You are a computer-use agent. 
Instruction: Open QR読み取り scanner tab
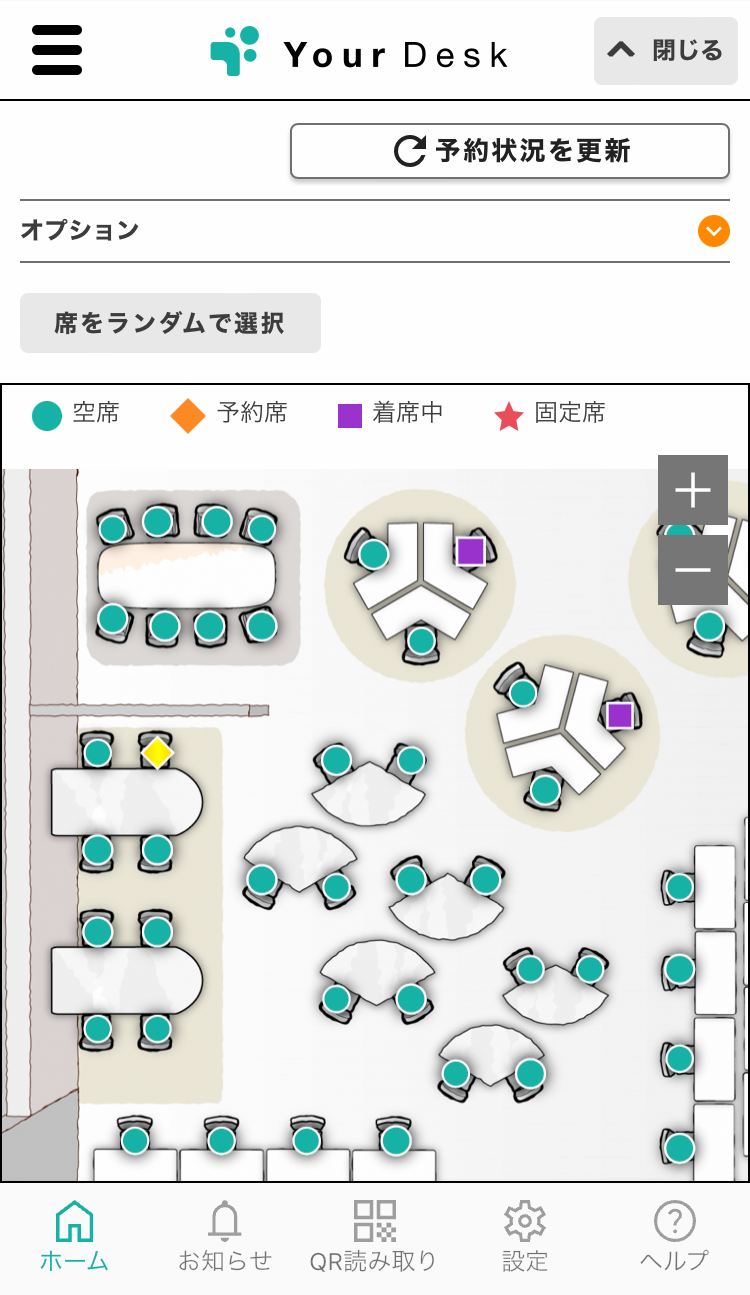coord(374,1238)
